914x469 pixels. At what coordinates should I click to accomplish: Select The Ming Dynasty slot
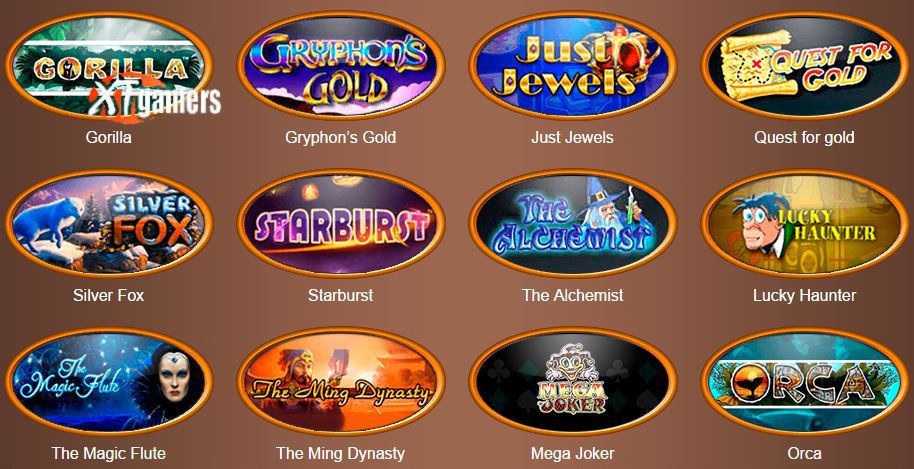(340, 384)
